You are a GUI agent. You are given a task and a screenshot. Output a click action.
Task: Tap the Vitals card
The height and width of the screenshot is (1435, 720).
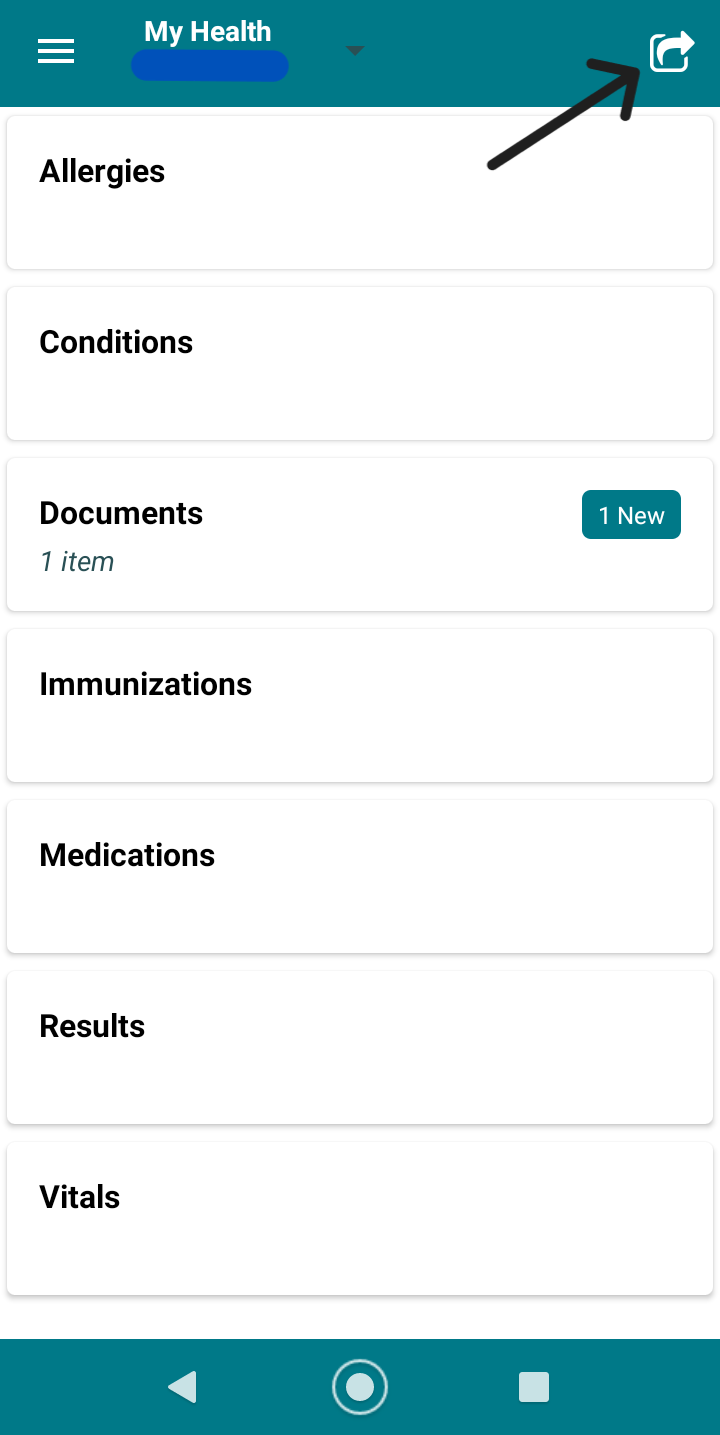(360, 1217)
